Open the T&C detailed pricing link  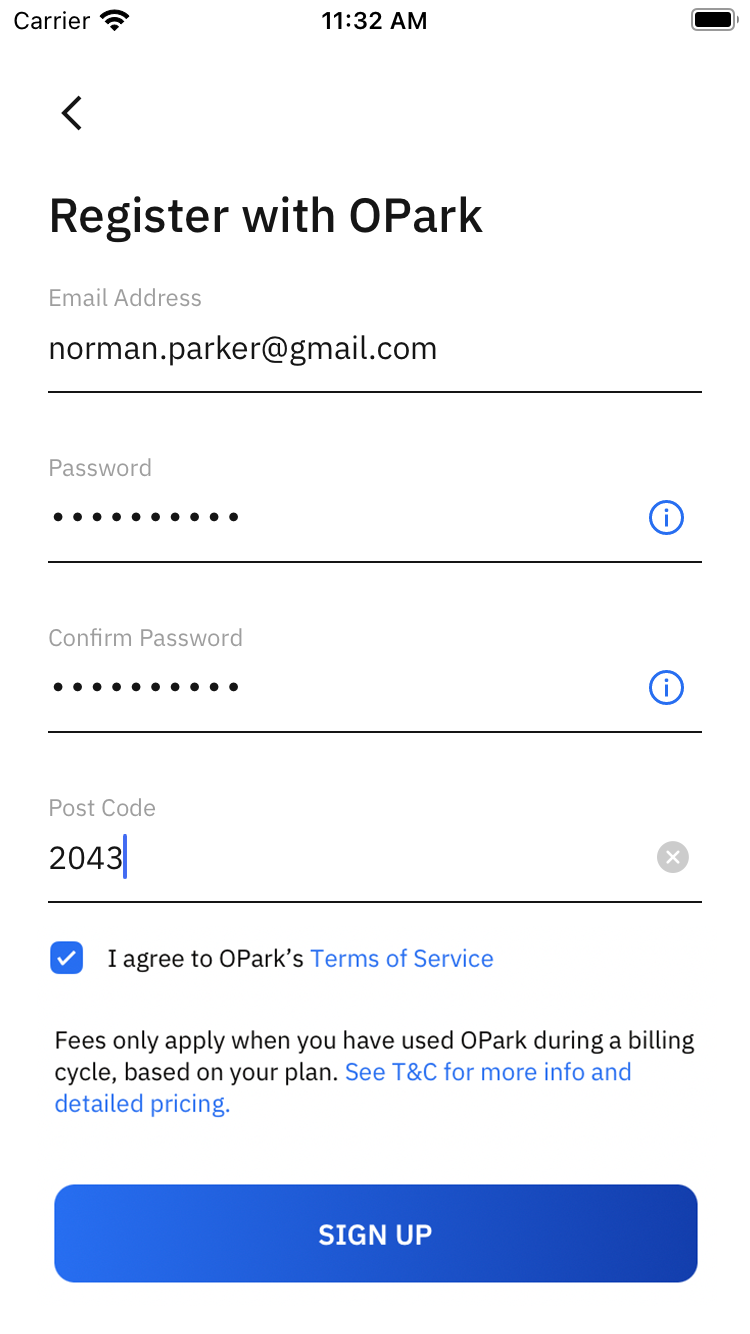click(343, 1088)
